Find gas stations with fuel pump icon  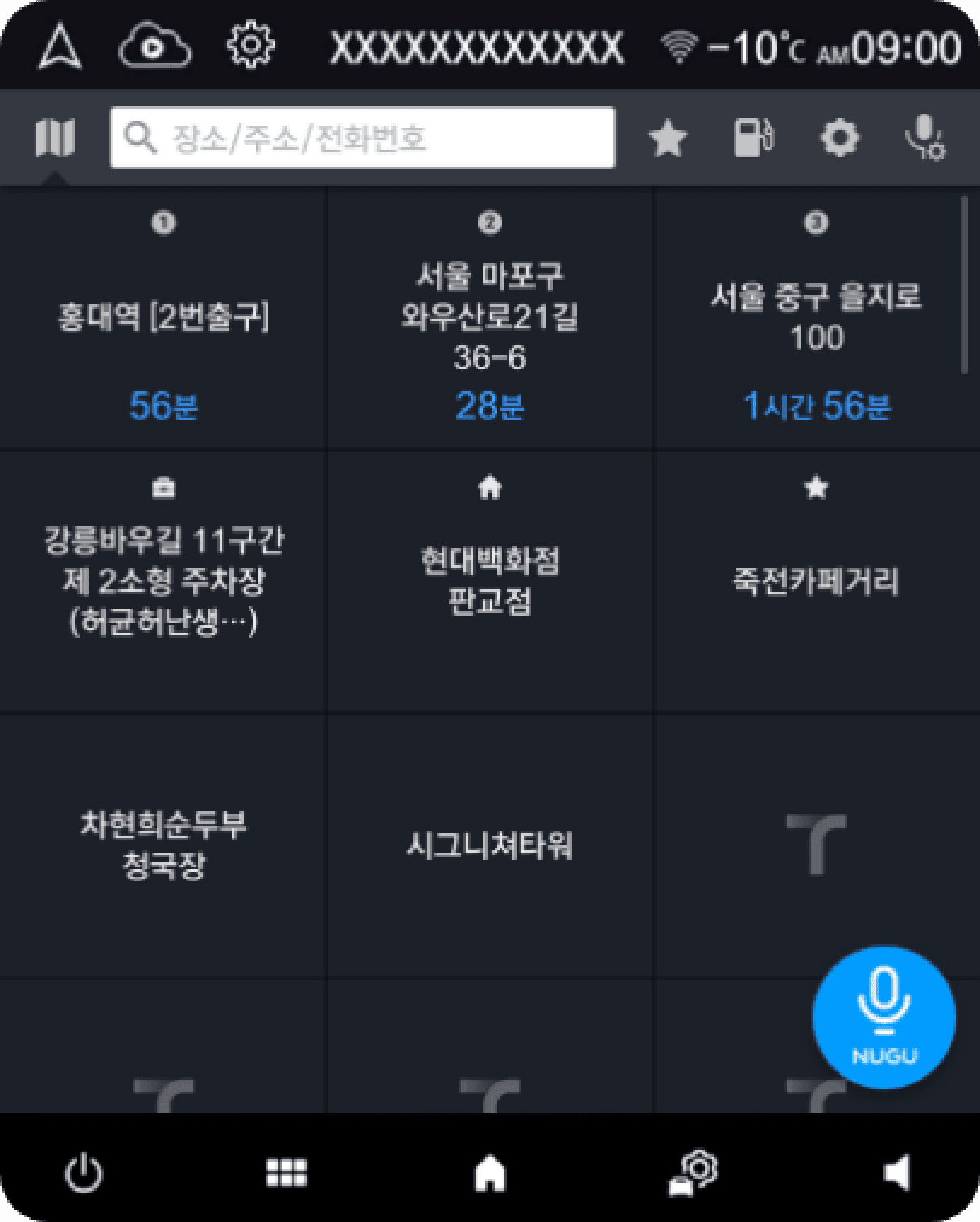tap(753, 138)
